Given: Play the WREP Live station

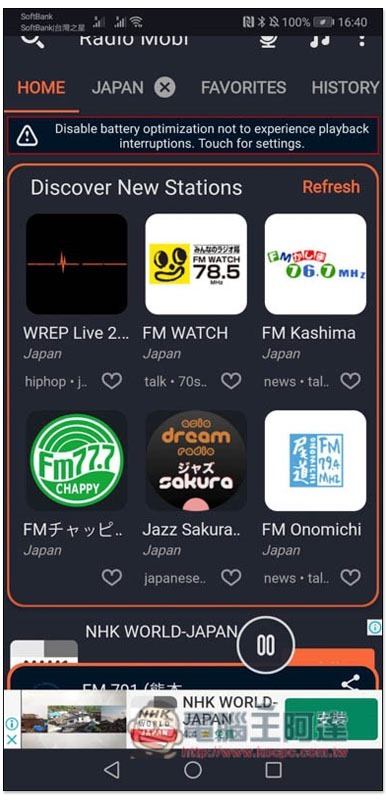Looking at the screenshot, I should tap(76, 264).
